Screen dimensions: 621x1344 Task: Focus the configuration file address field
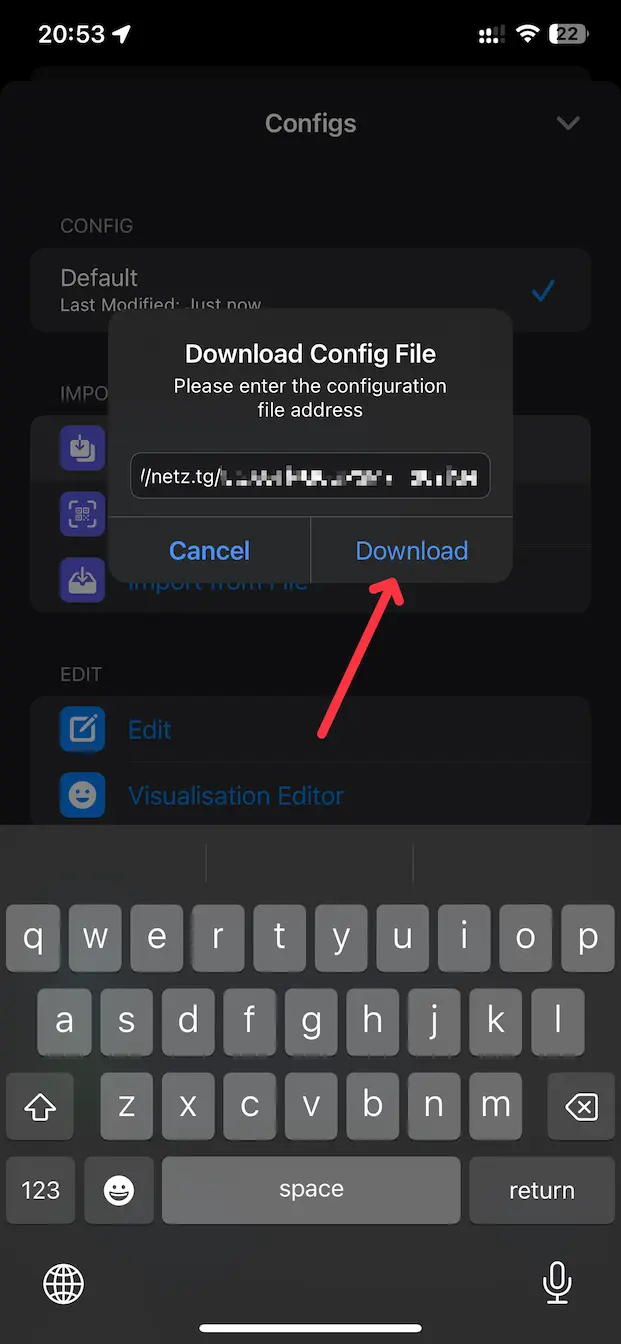[x=310, y=476]
